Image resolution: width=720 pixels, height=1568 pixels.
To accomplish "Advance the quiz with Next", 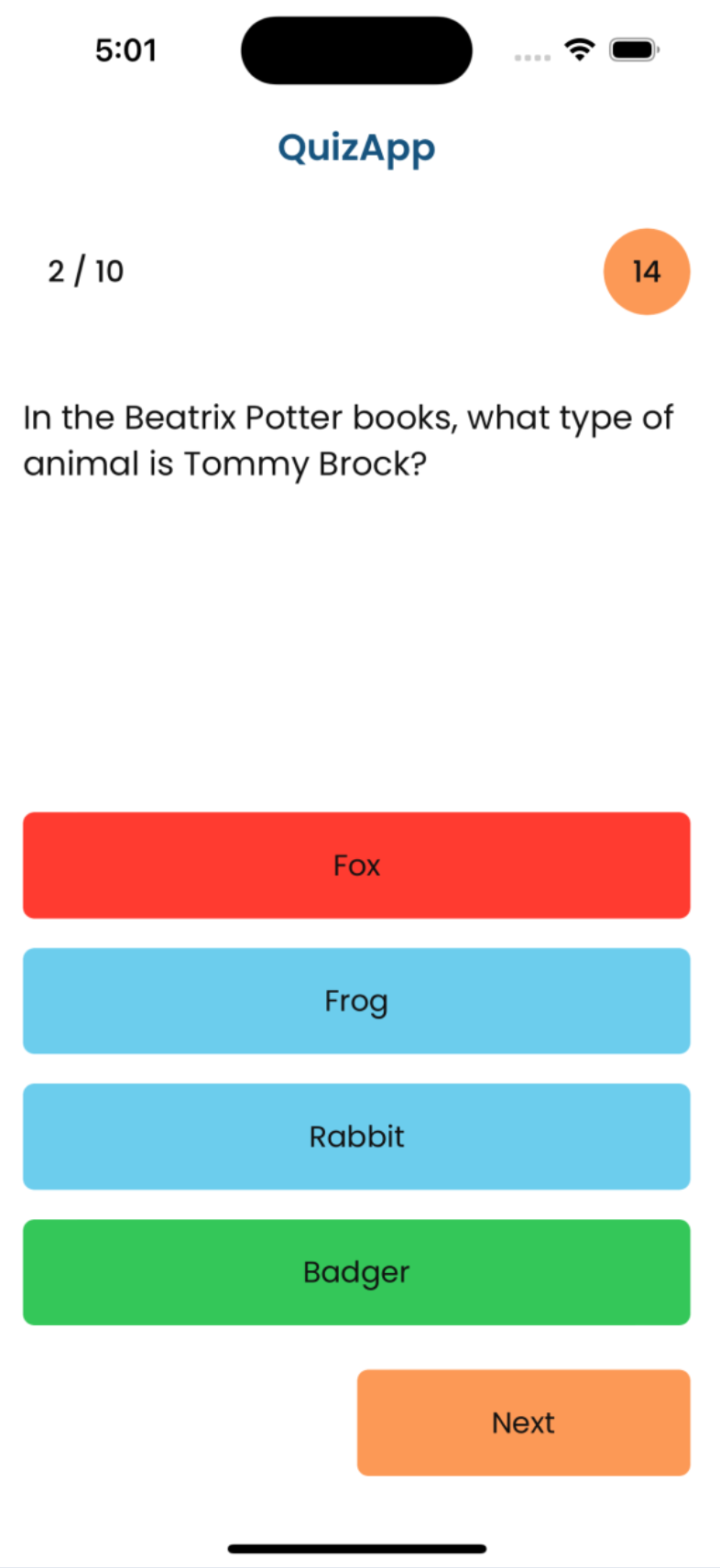I will coord(522,1422).
